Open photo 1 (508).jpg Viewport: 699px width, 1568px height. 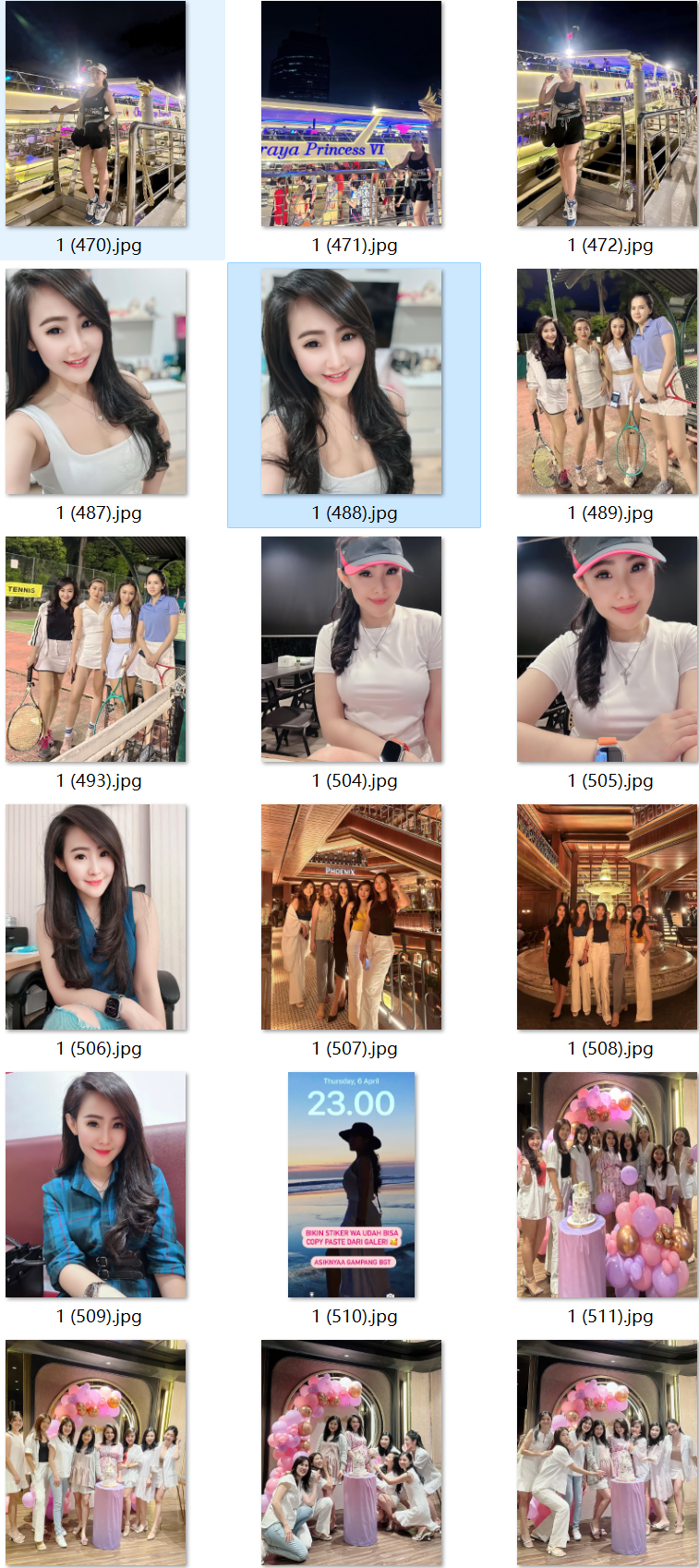(607, 918)
